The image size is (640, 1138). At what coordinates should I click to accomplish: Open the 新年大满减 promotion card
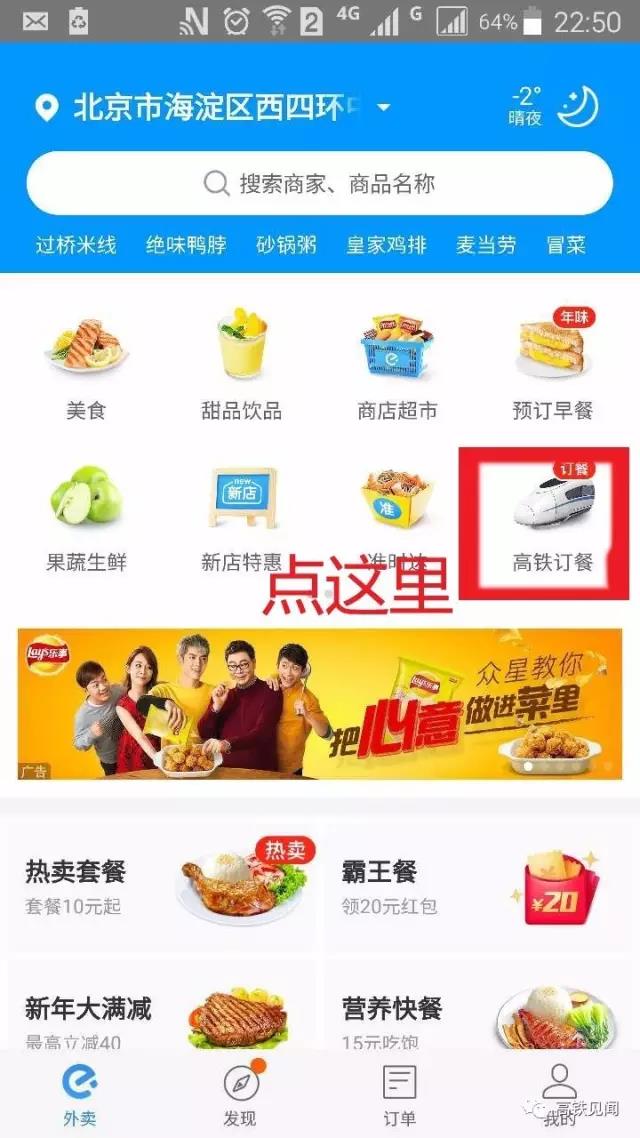(162, 1010)
